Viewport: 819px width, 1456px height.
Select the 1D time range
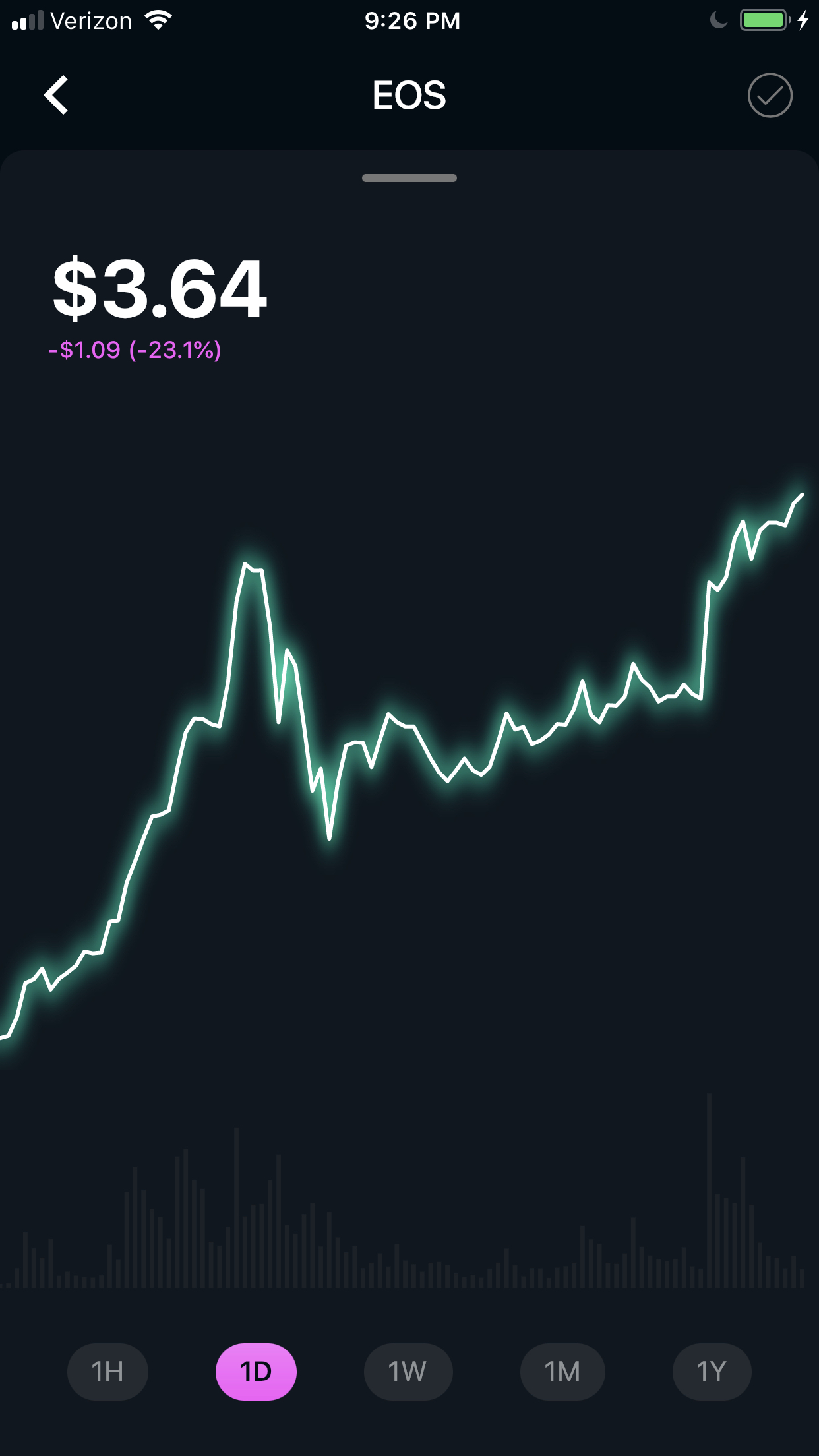click(256, 1372)
